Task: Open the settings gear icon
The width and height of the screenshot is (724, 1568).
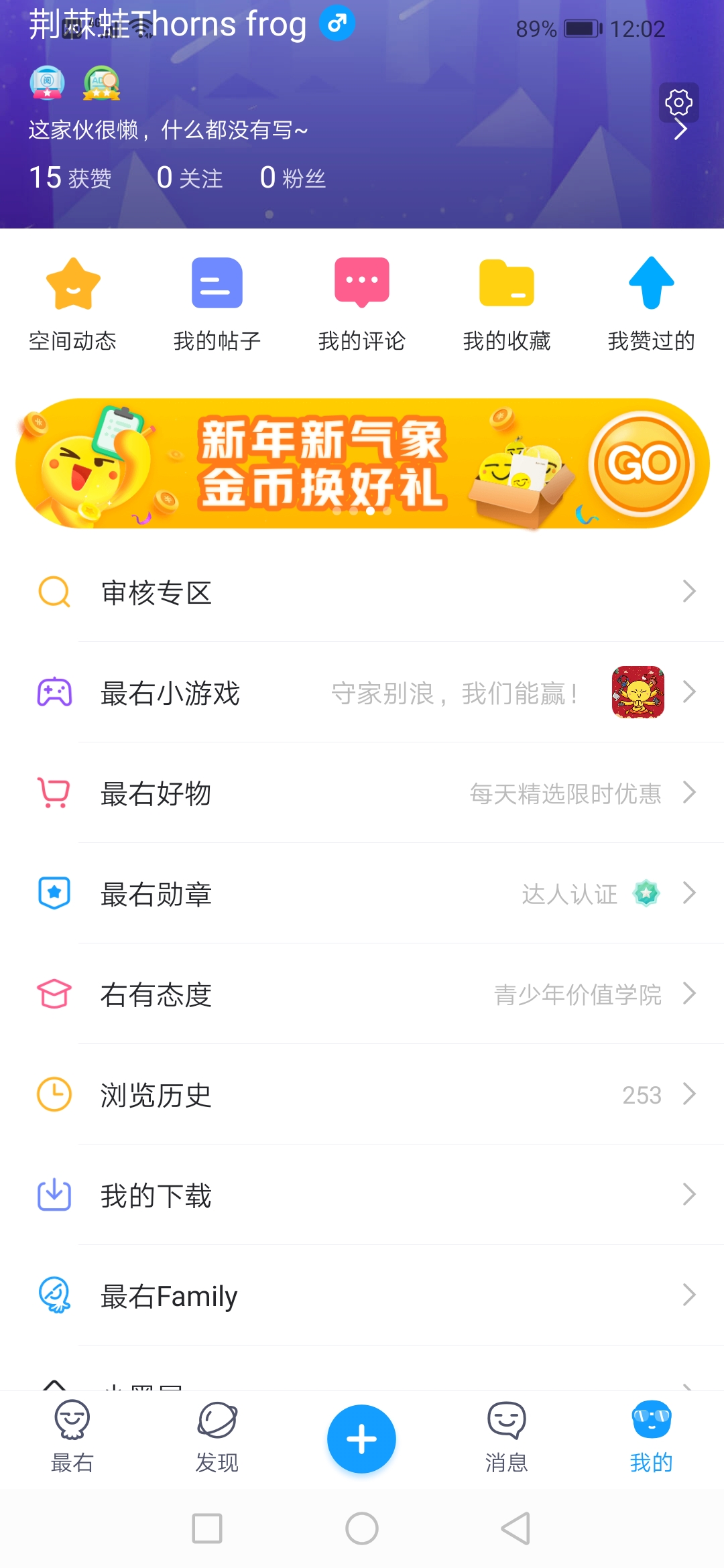Action: click(x=678, y=103)
